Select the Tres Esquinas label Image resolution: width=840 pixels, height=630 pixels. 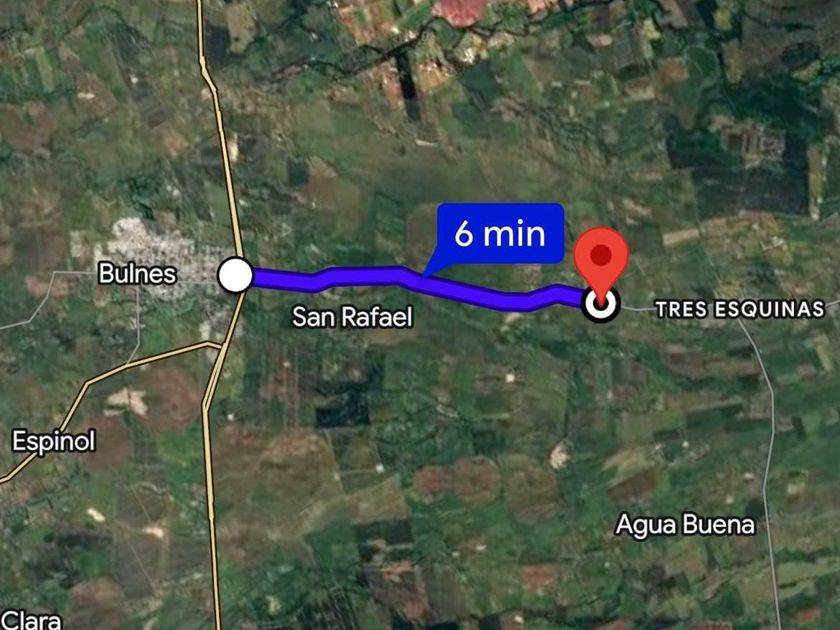click(x=740, y=310)
